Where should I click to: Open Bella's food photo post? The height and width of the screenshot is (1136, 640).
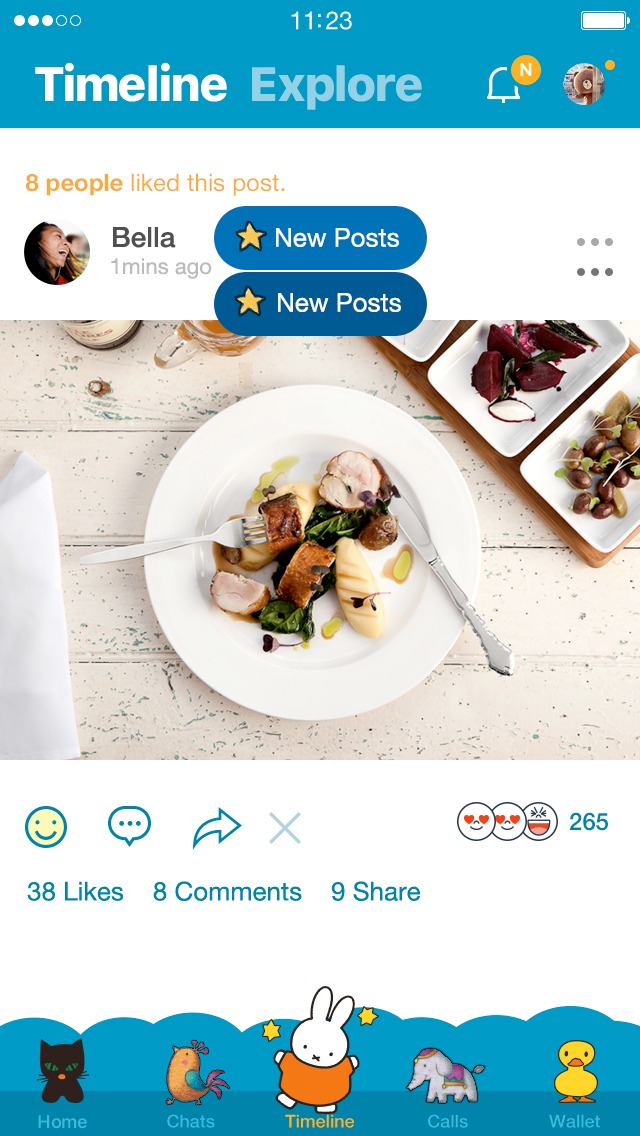[x=320, y=540]
